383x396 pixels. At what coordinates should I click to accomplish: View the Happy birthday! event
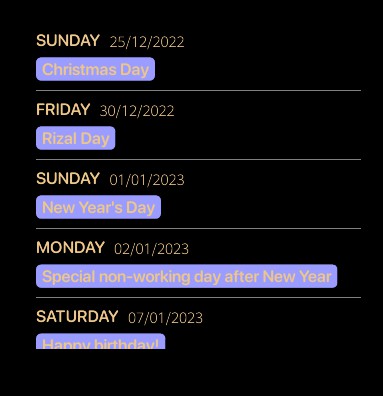(101, 341)
